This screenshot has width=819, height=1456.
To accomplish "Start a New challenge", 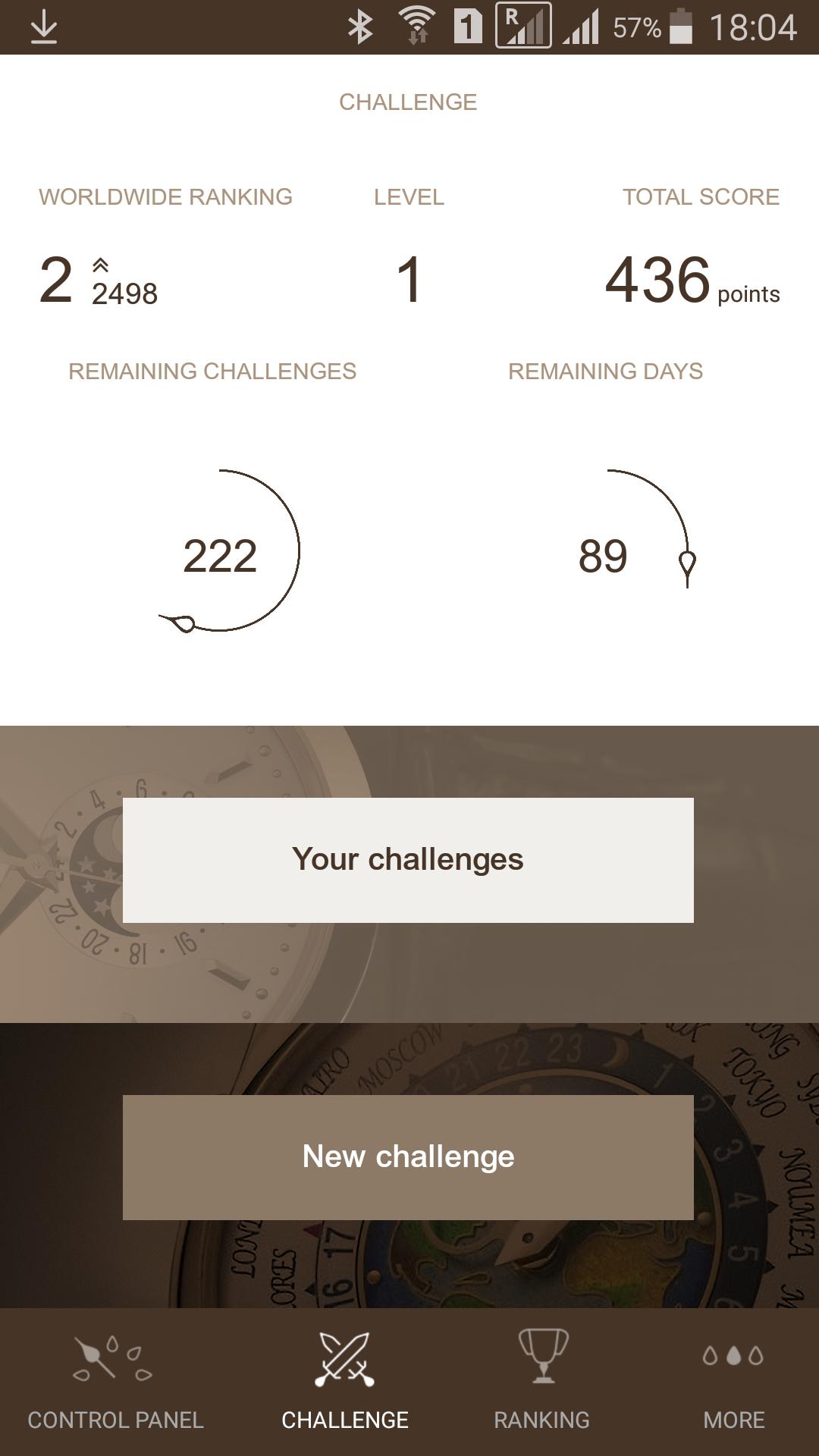I will 408,1157.
